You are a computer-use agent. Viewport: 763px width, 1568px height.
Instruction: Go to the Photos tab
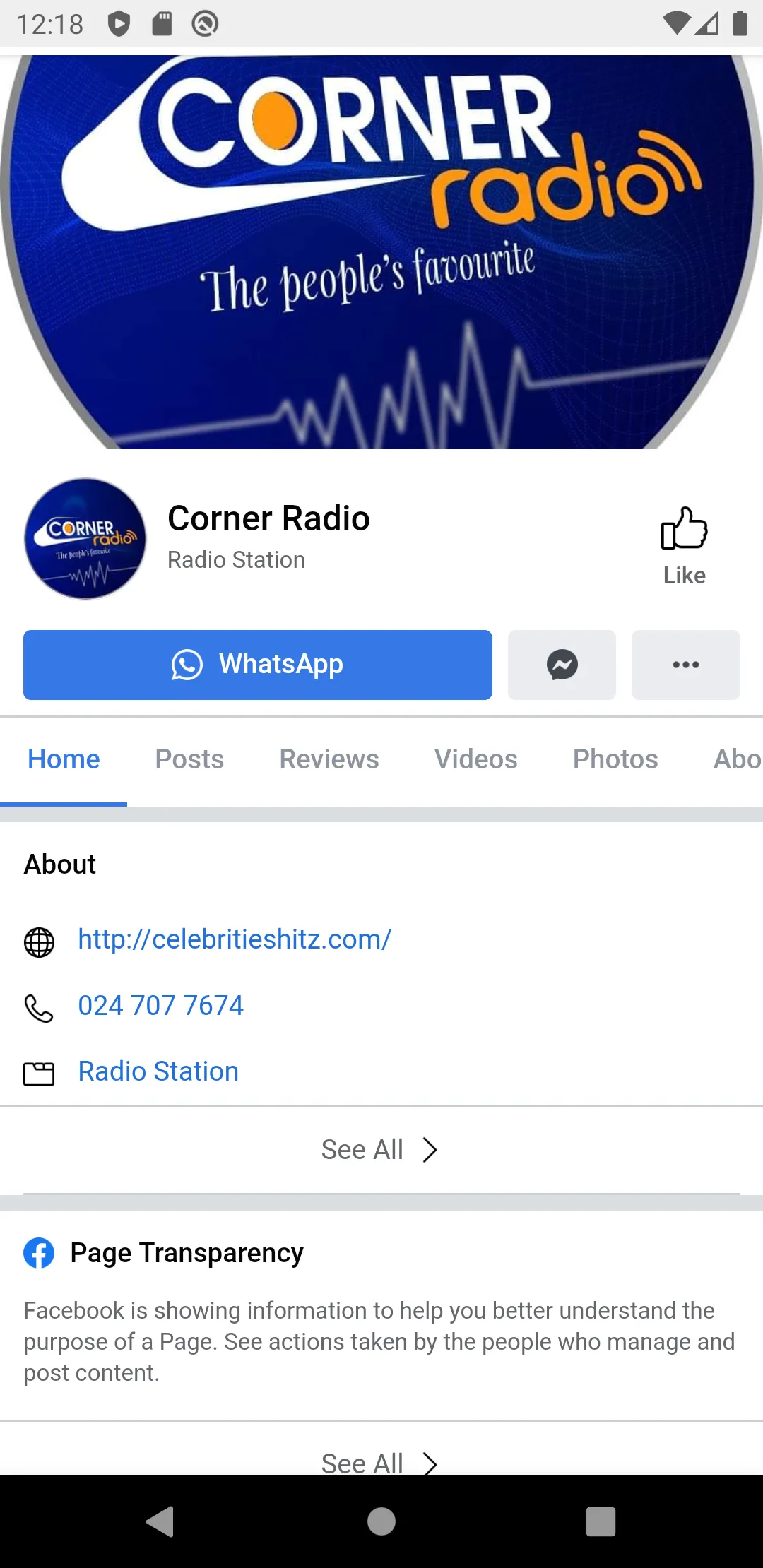tap(615, 759)
